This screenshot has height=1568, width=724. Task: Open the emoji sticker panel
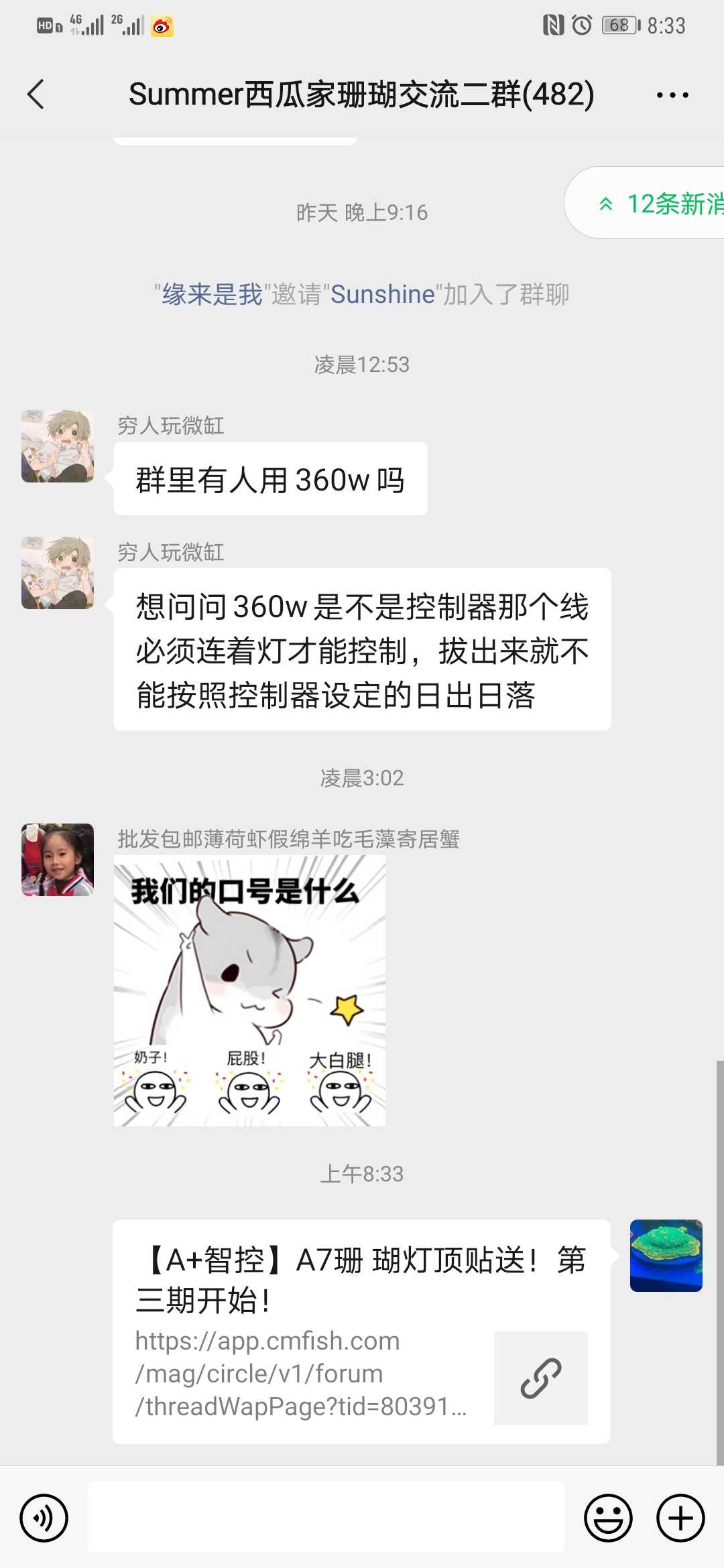(608, 1518)
